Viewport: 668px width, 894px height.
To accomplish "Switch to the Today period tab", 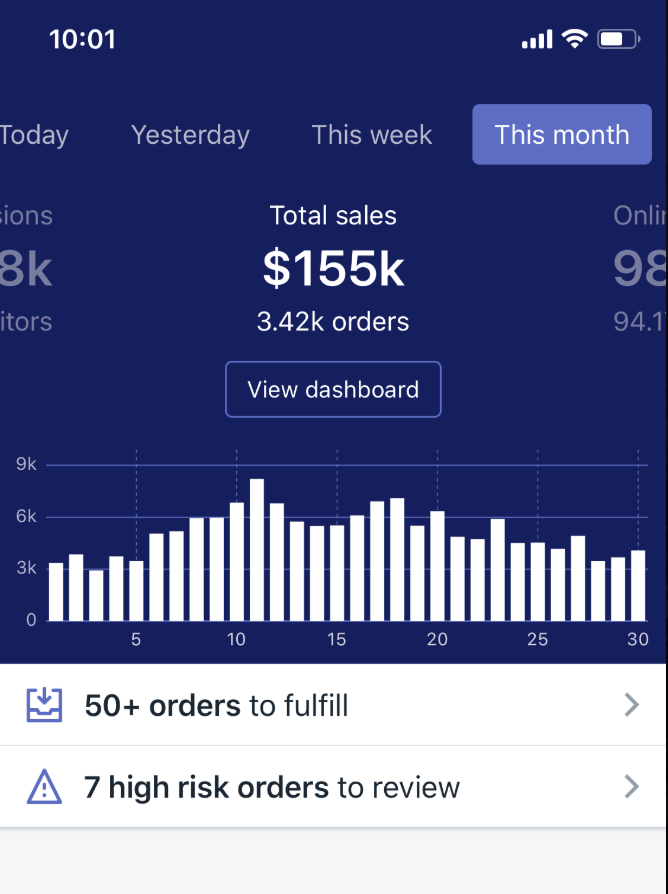I will point(34,134).
